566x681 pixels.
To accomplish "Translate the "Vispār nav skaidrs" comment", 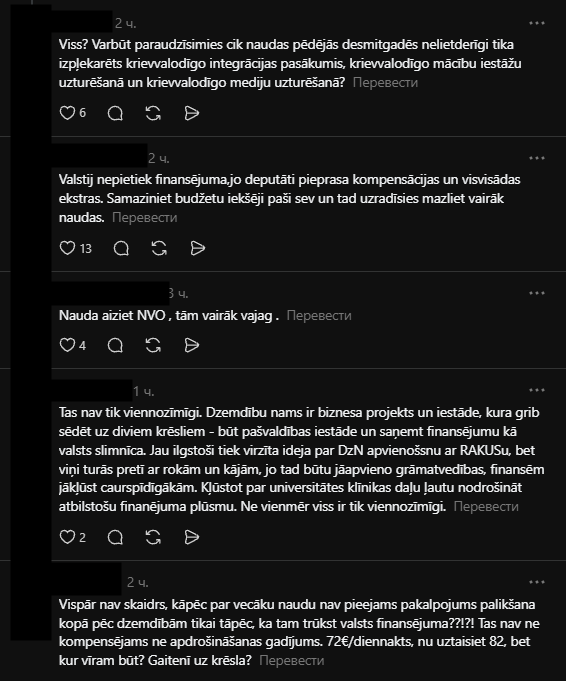I will 291,661.
